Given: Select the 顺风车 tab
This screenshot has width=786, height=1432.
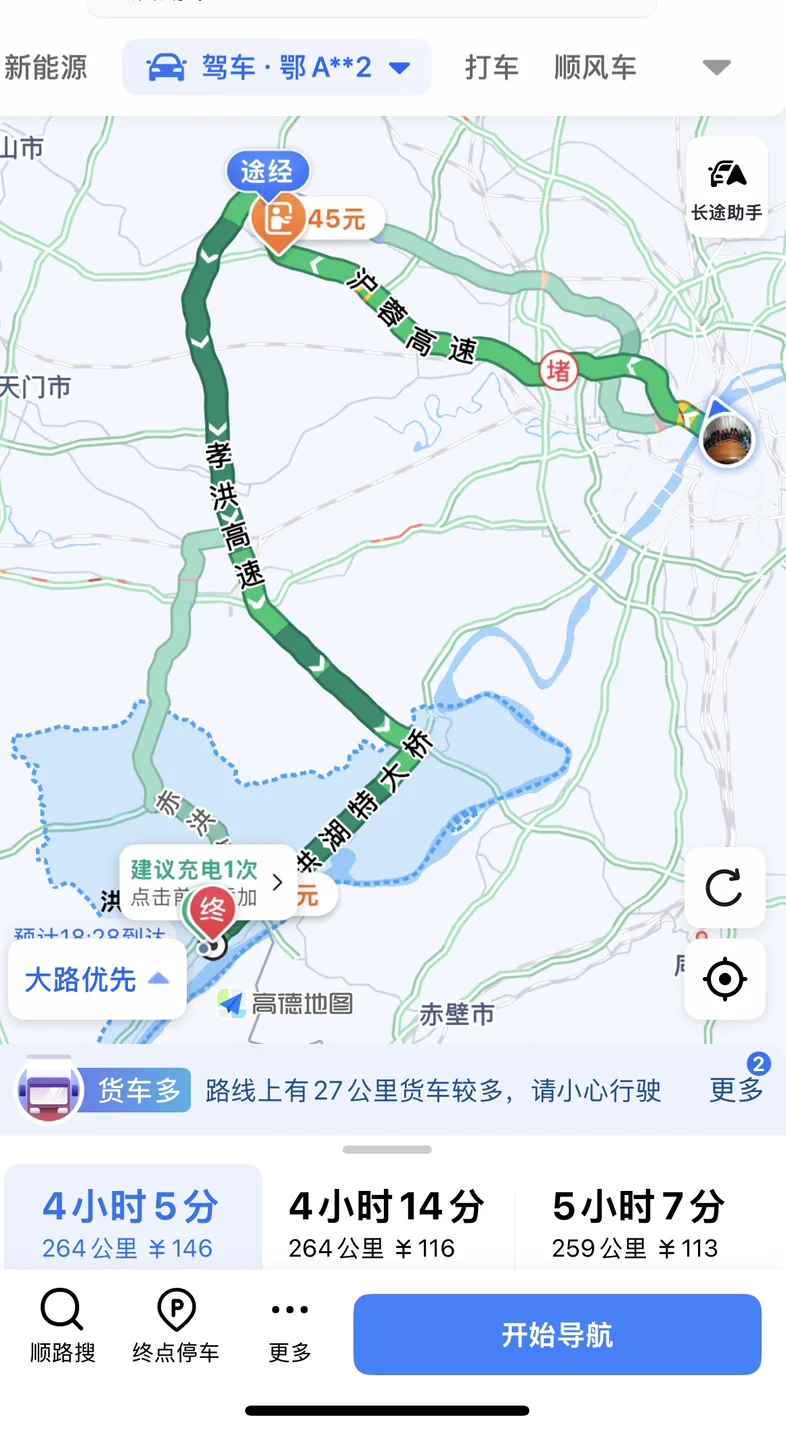Looking at the screenshot, I should pos(595,67).
